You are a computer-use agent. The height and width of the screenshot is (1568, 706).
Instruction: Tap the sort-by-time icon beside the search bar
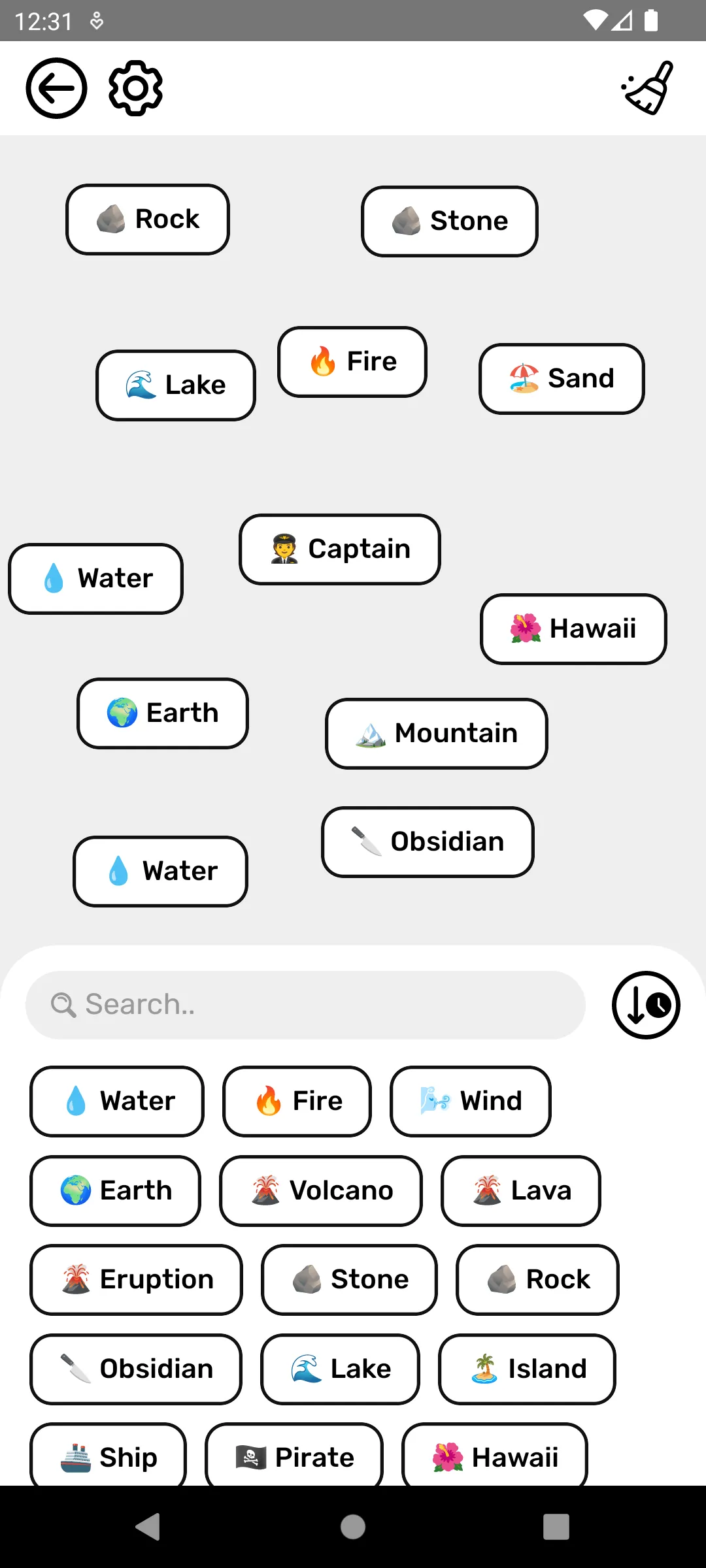646,1005
